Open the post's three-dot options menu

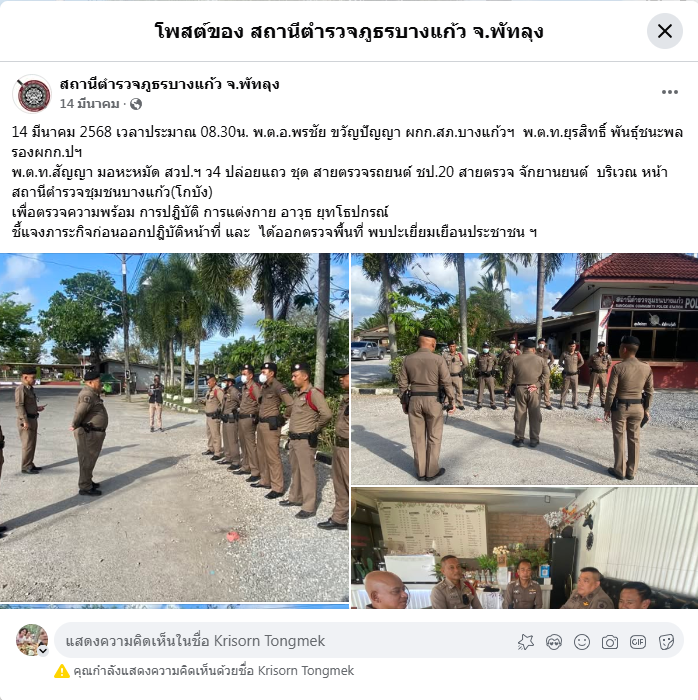pyautogui.click(x=669, y=92)
